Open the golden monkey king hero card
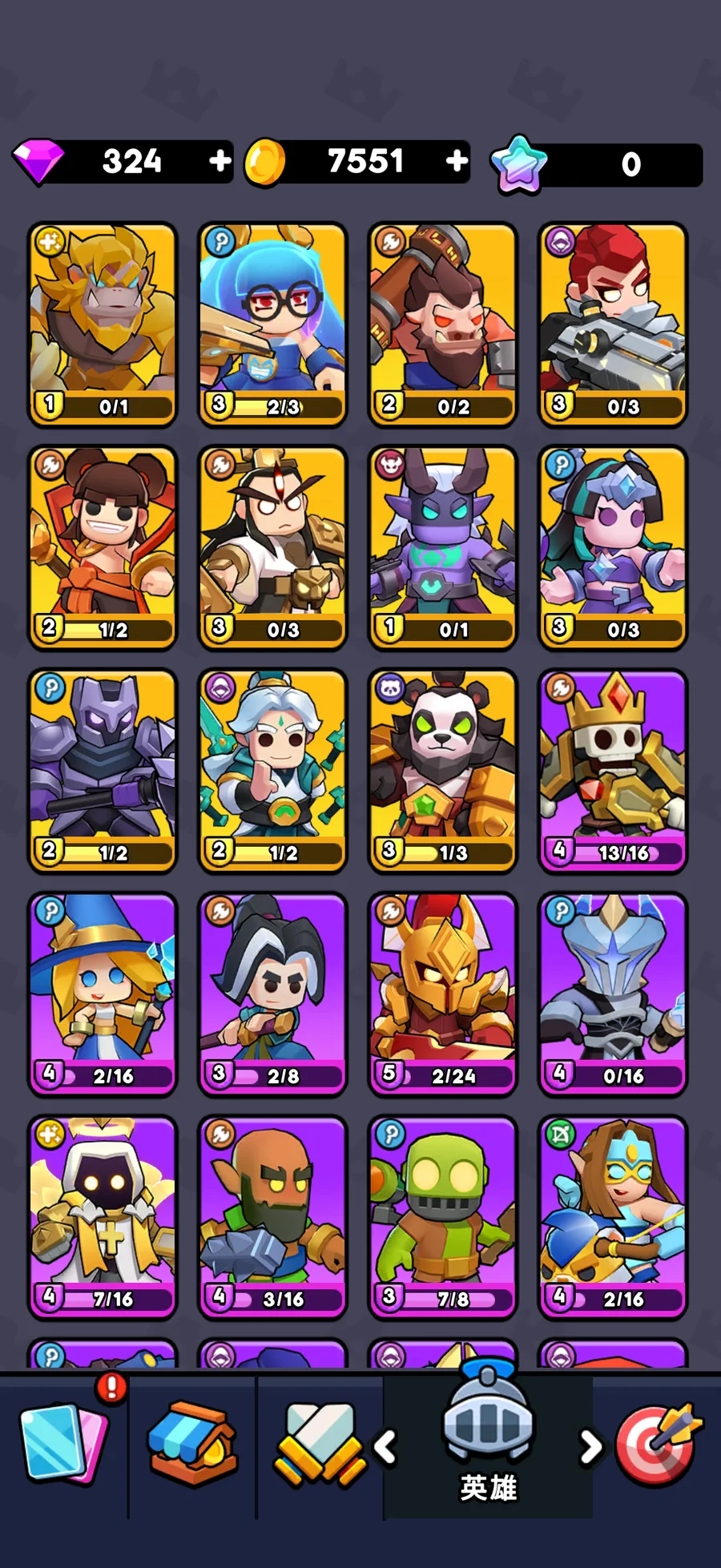 pos(103,323)
